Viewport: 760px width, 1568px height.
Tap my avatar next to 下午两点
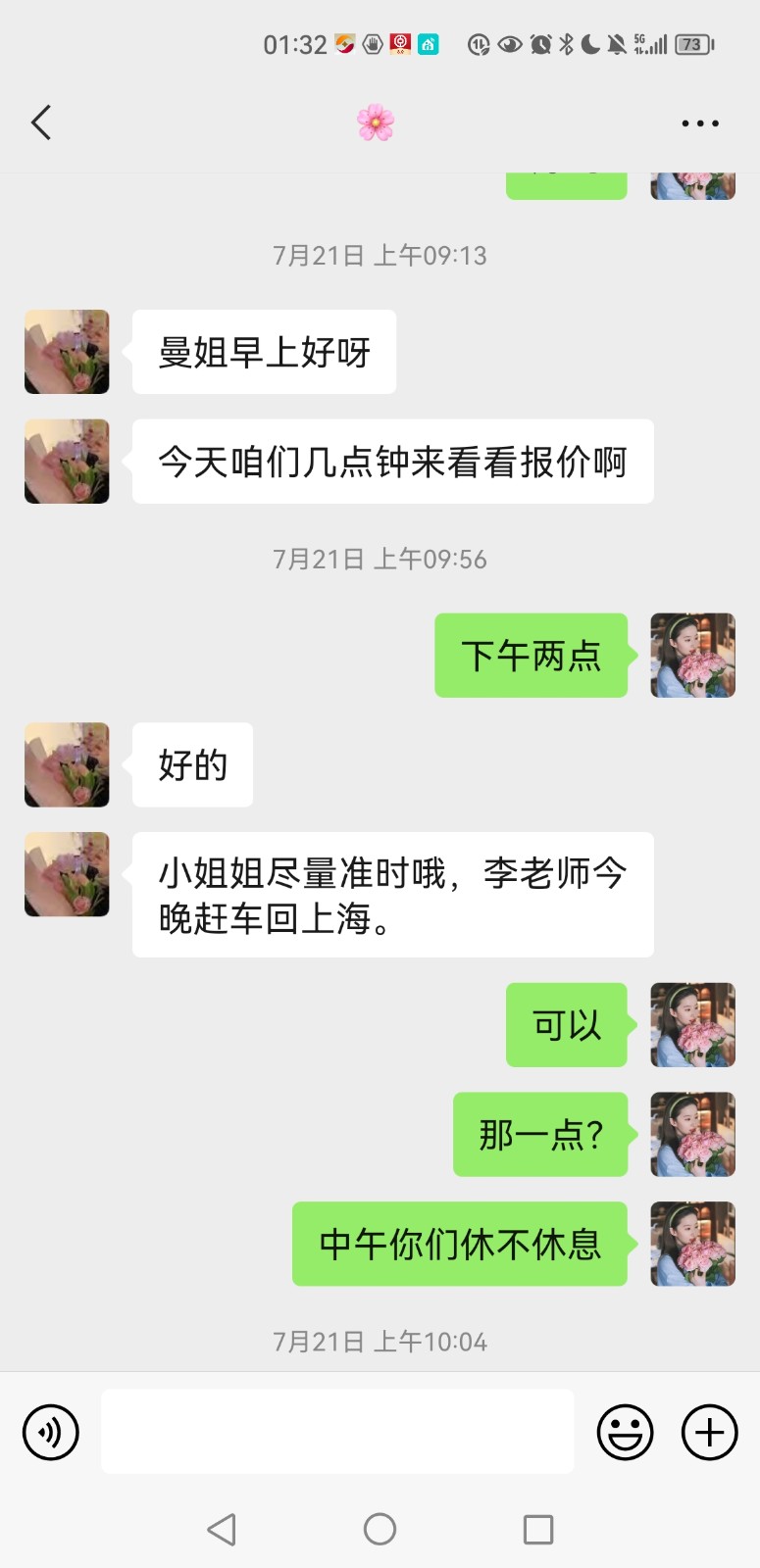[692, 656]
